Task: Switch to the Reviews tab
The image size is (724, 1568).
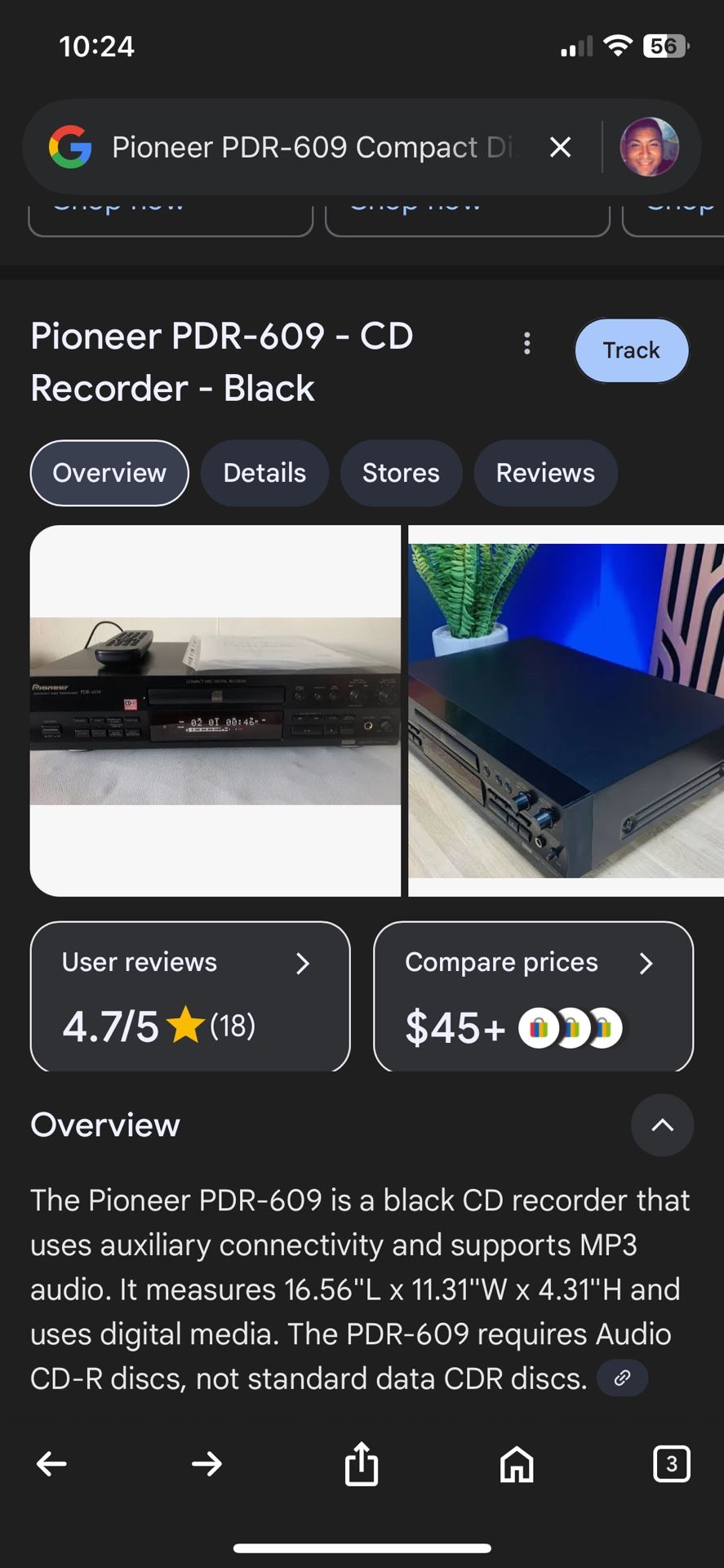Action: (x=545, y=473)
